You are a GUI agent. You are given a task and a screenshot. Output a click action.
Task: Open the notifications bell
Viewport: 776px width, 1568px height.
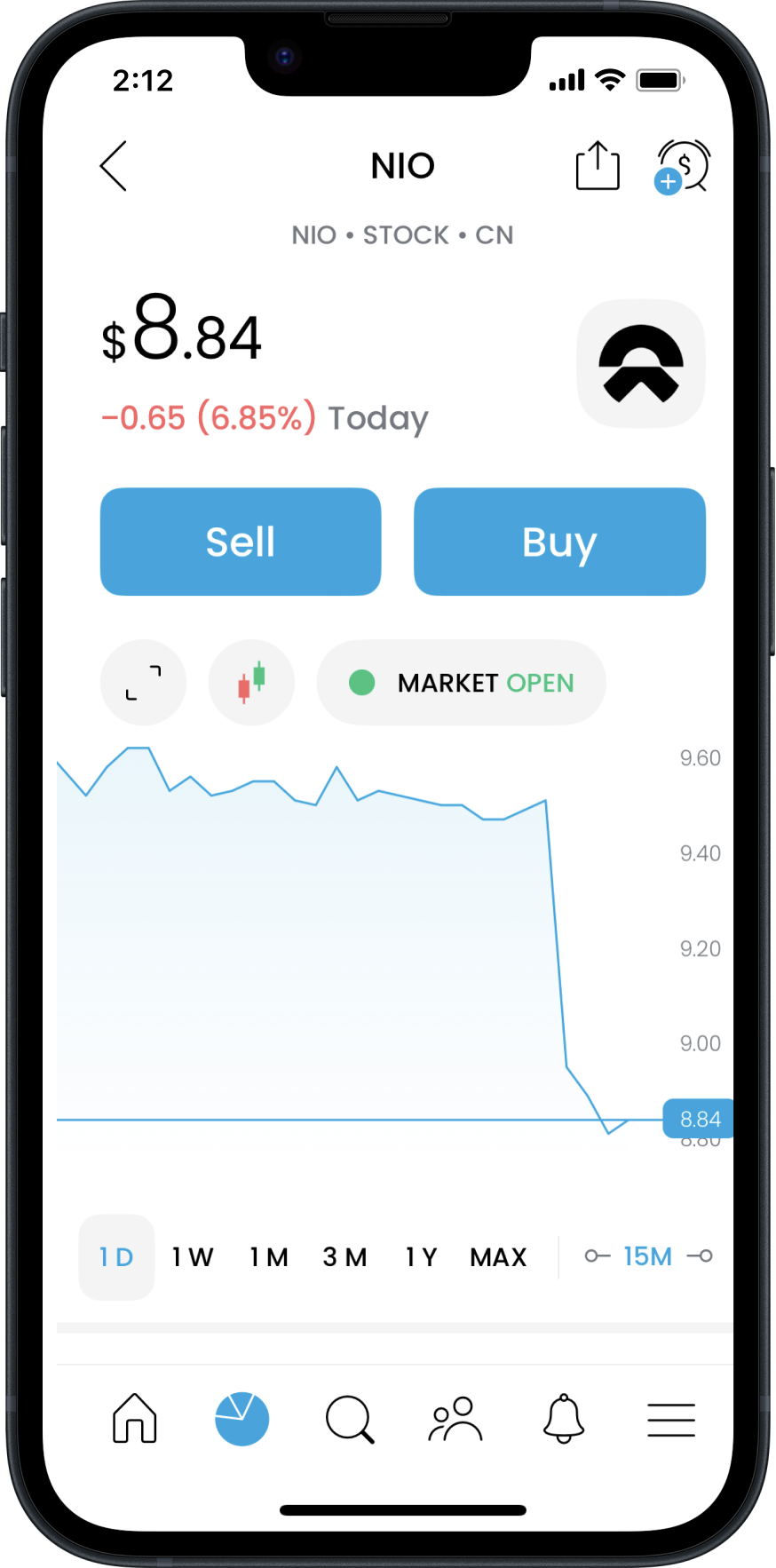[564, 1419]
